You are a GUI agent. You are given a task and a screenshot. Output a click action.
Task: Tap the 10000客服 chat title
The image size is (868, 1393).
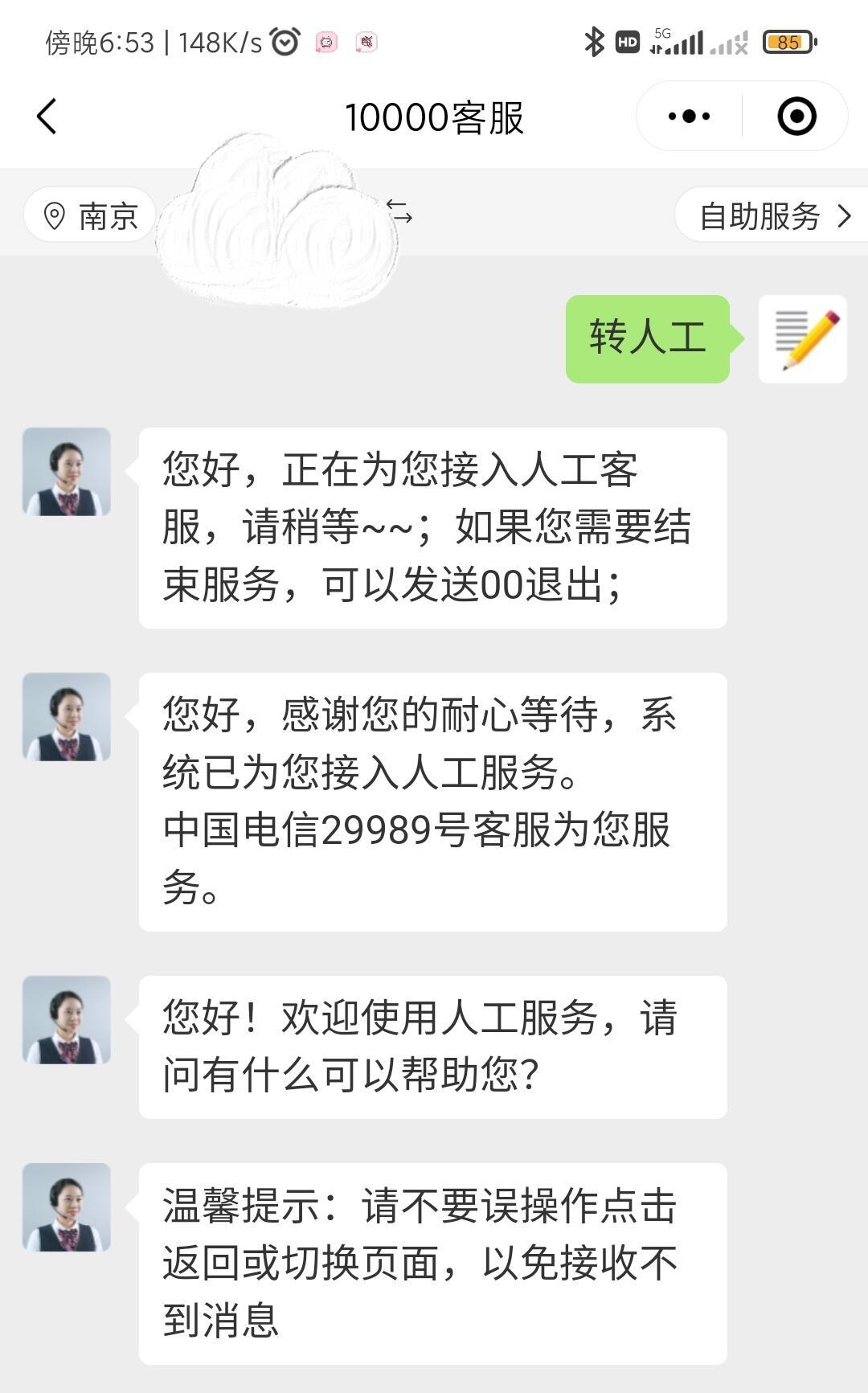pos(434,117)
